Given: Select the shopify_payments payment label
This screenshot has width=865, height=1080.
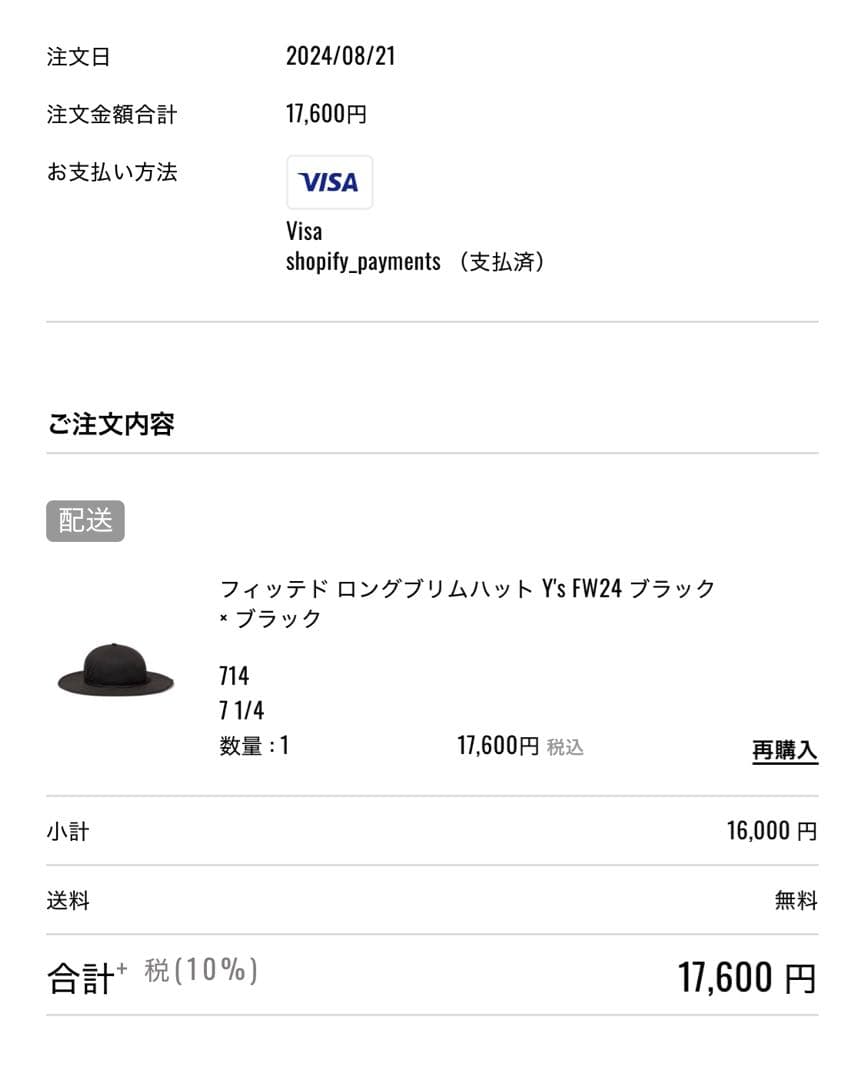Looking at the screenshot, I should (x=363, y=262).
